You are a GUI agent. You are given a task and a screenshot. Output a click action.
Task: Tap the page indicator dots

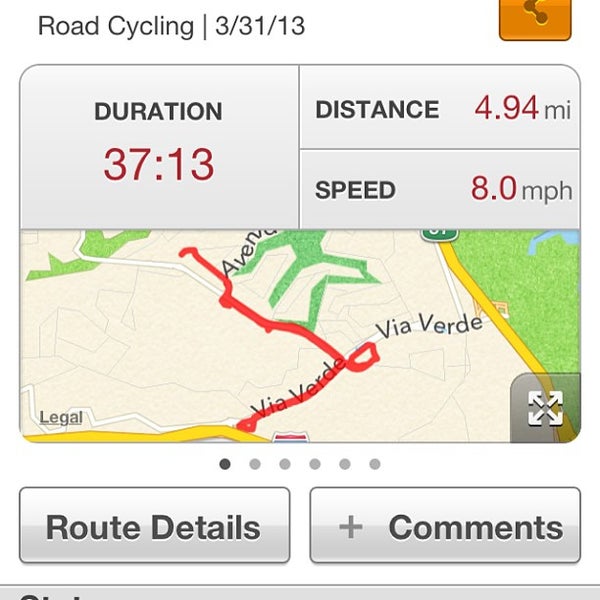coord(299,464)
